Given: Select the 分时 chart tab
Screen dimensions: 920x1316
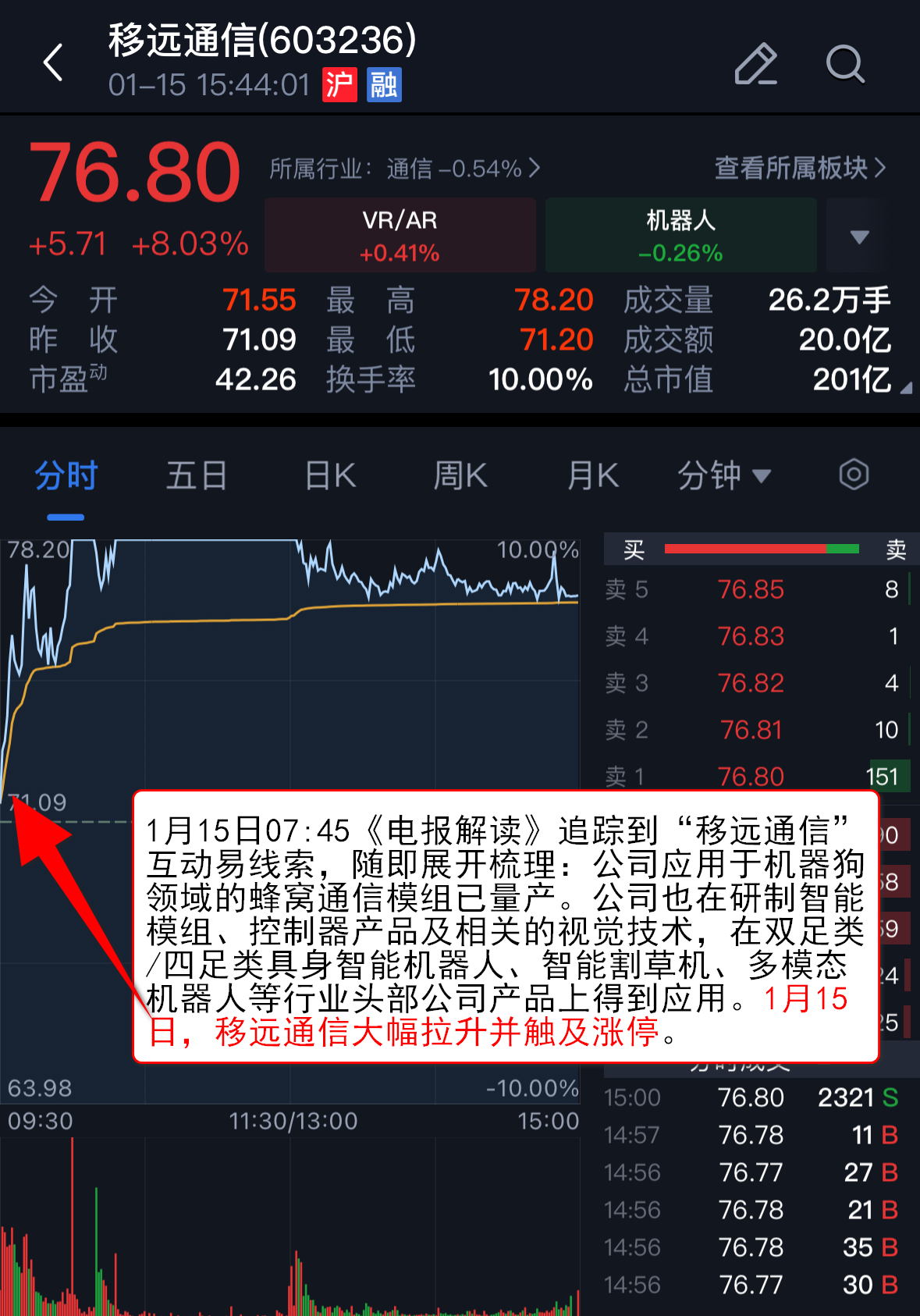Looking at the screenshot, I should tap(66, 475).
